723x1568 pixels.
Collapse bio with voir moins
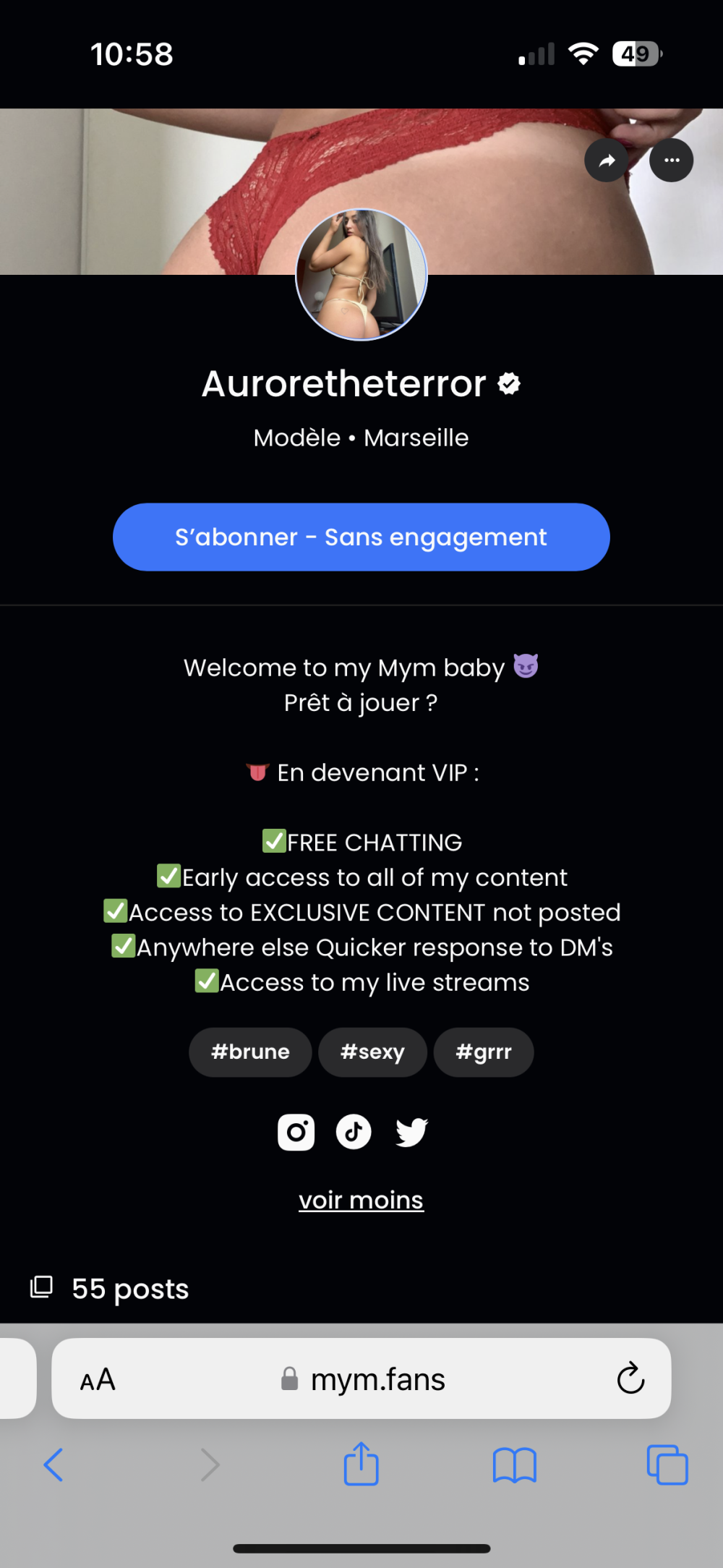point(361,1201)
